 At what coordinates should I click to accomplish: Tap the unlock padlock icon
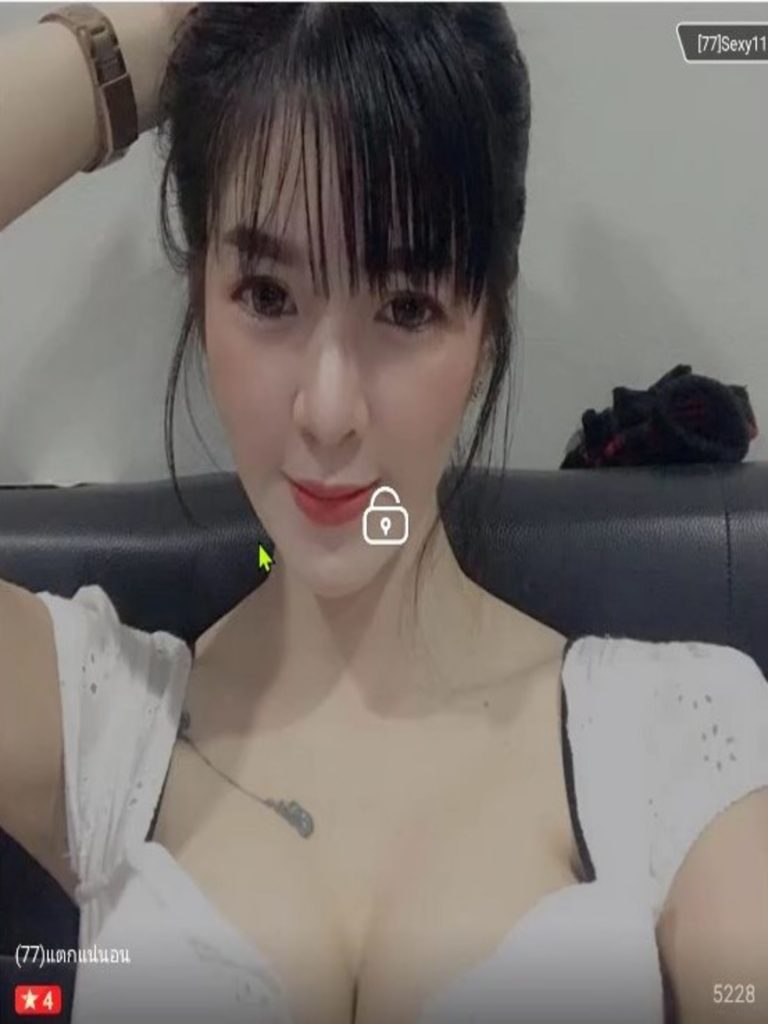[385, 518]
